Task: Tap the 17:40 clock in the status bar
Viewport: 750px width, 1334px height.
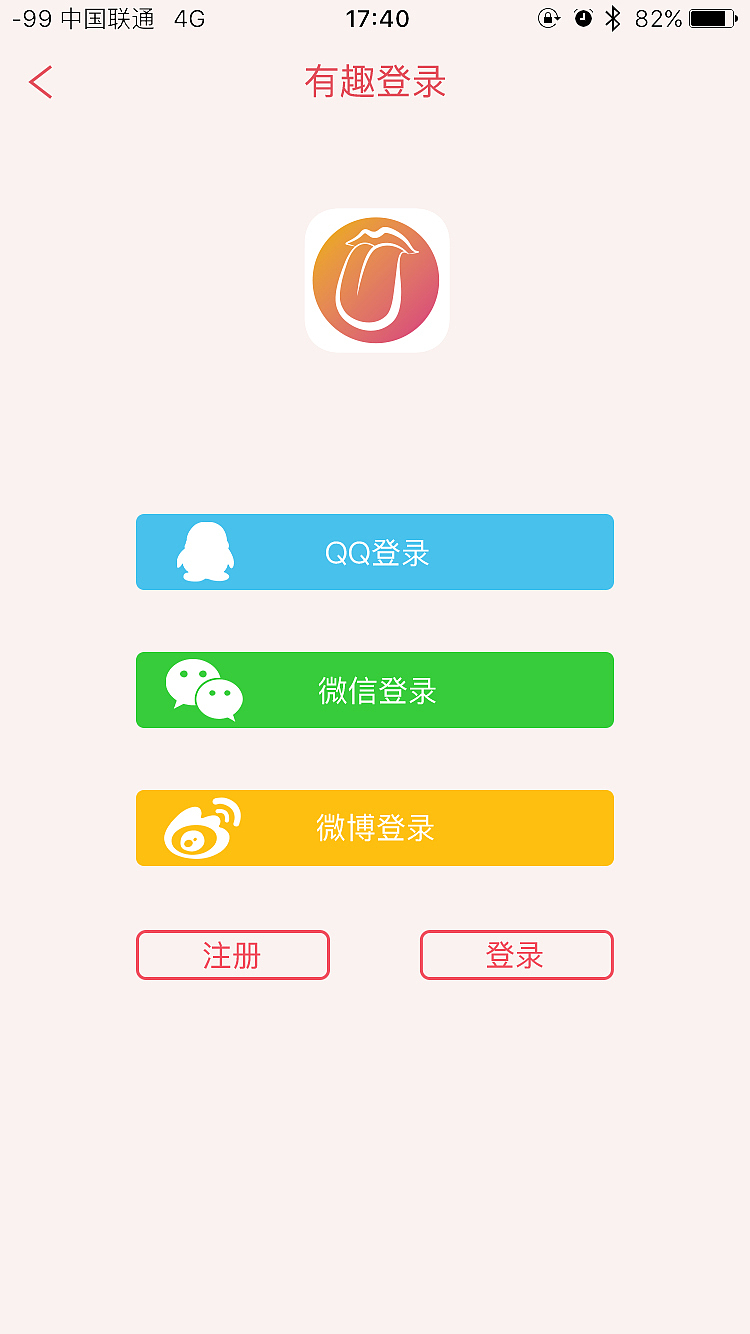Action: [x=375, y=17]
